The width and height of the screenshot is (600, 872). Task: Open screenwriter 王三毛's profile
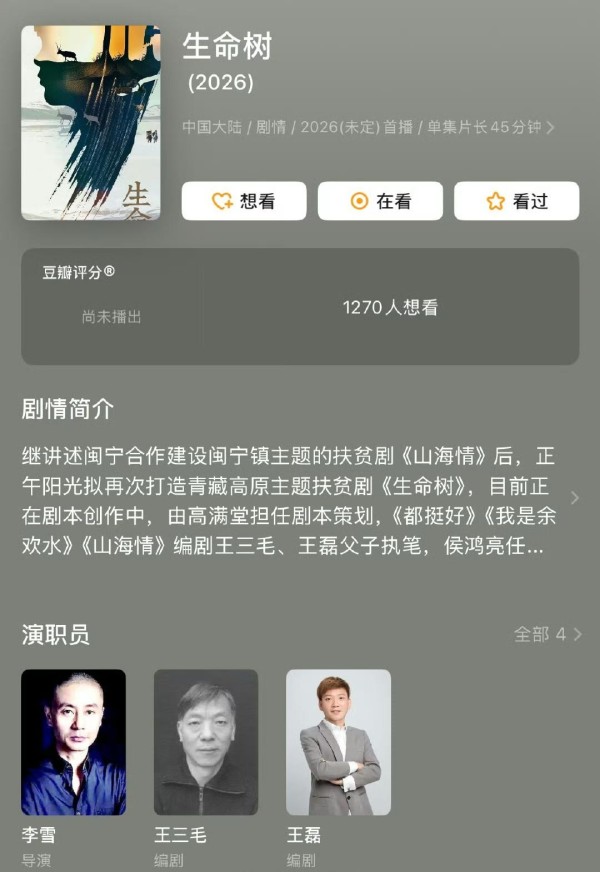[x=206, y=742]
